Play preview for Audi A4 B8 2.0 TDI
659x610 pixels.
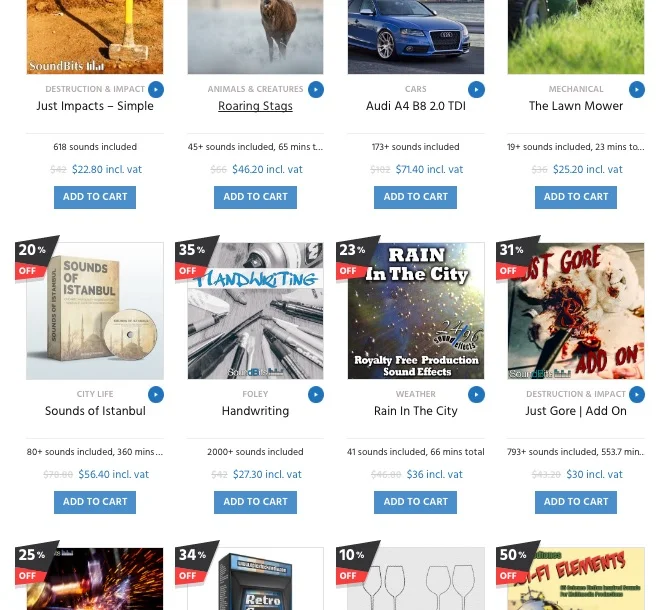point(476,90)
